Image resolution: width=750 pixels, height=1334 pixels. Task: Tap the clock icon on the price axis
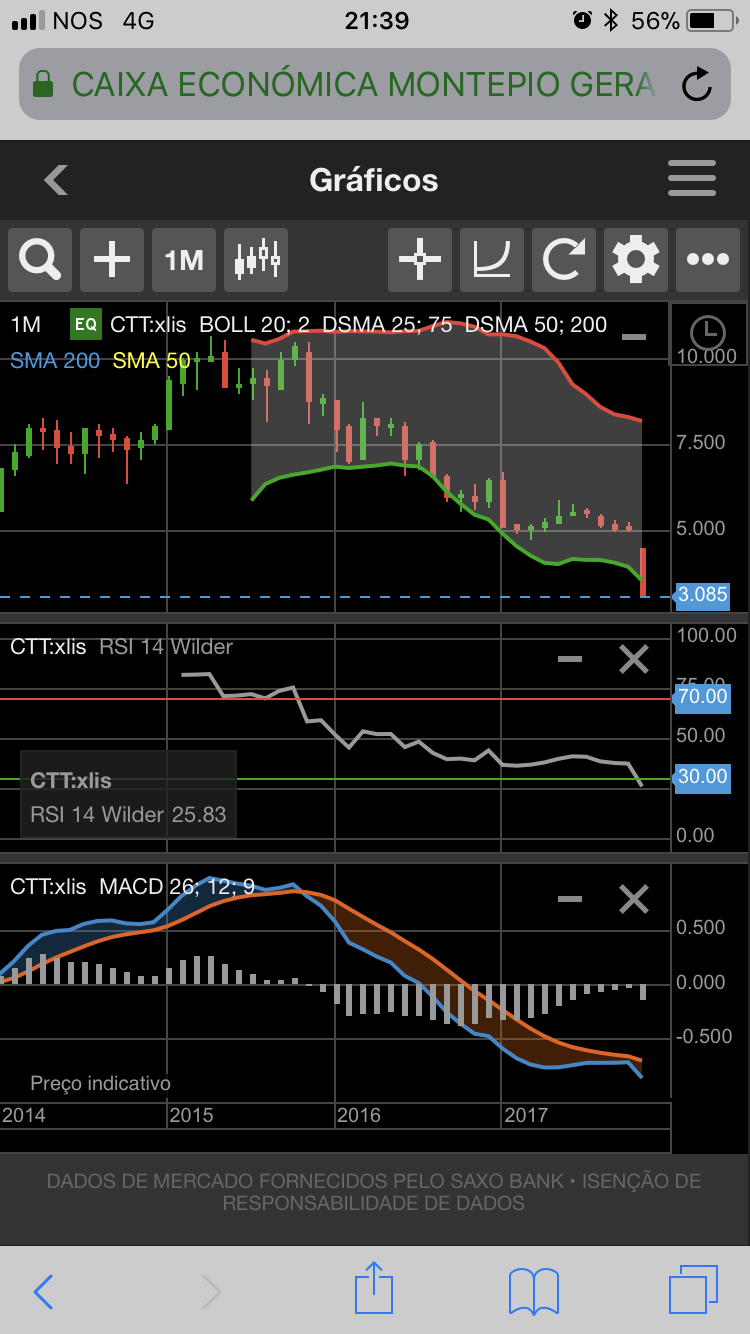pyautogui.click(x=708, y=330)
